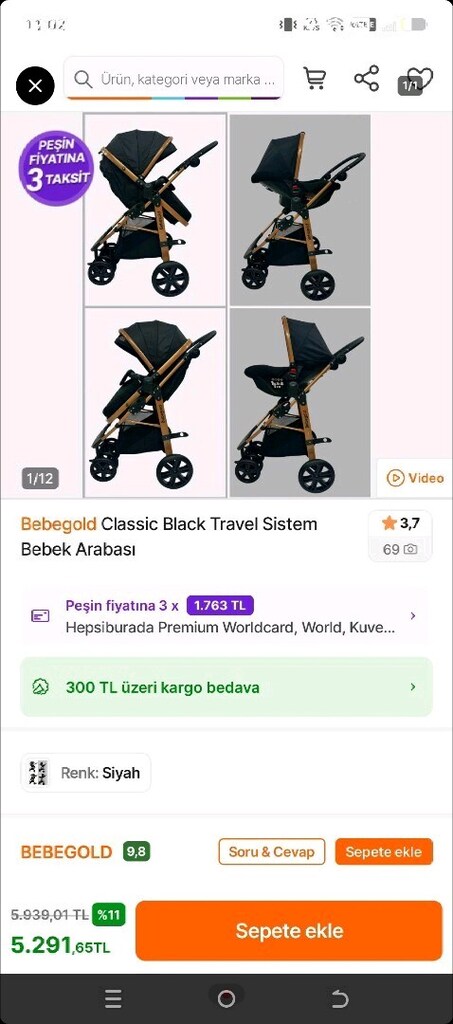Open the 300 TL üzeri kargo bedava details
Image resolution: width=453 pixels, height=1024 pixels.
[226, 687]
